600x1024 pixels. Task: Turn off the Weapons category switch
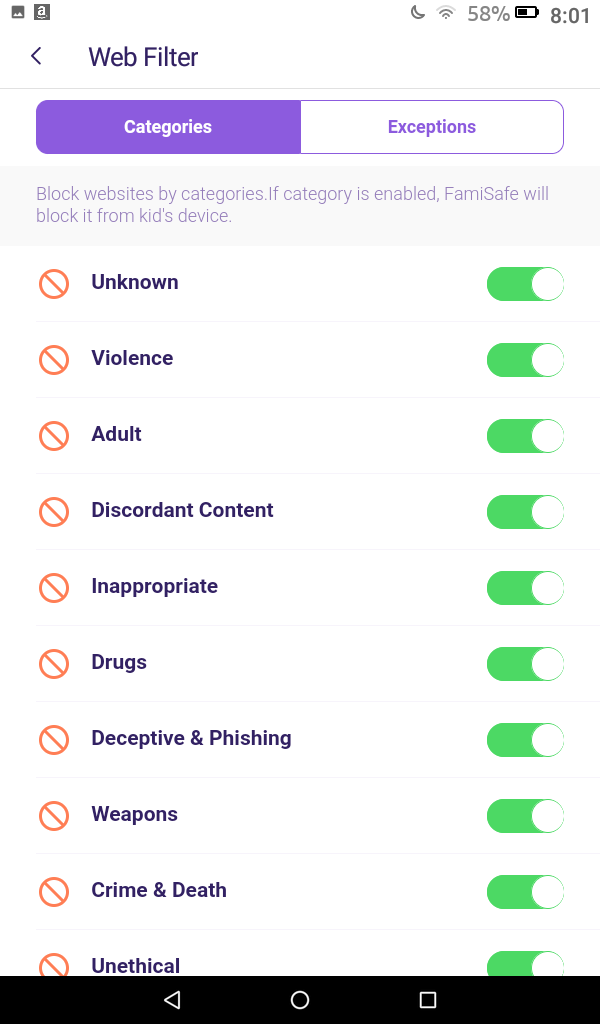[x=525, y=816]
